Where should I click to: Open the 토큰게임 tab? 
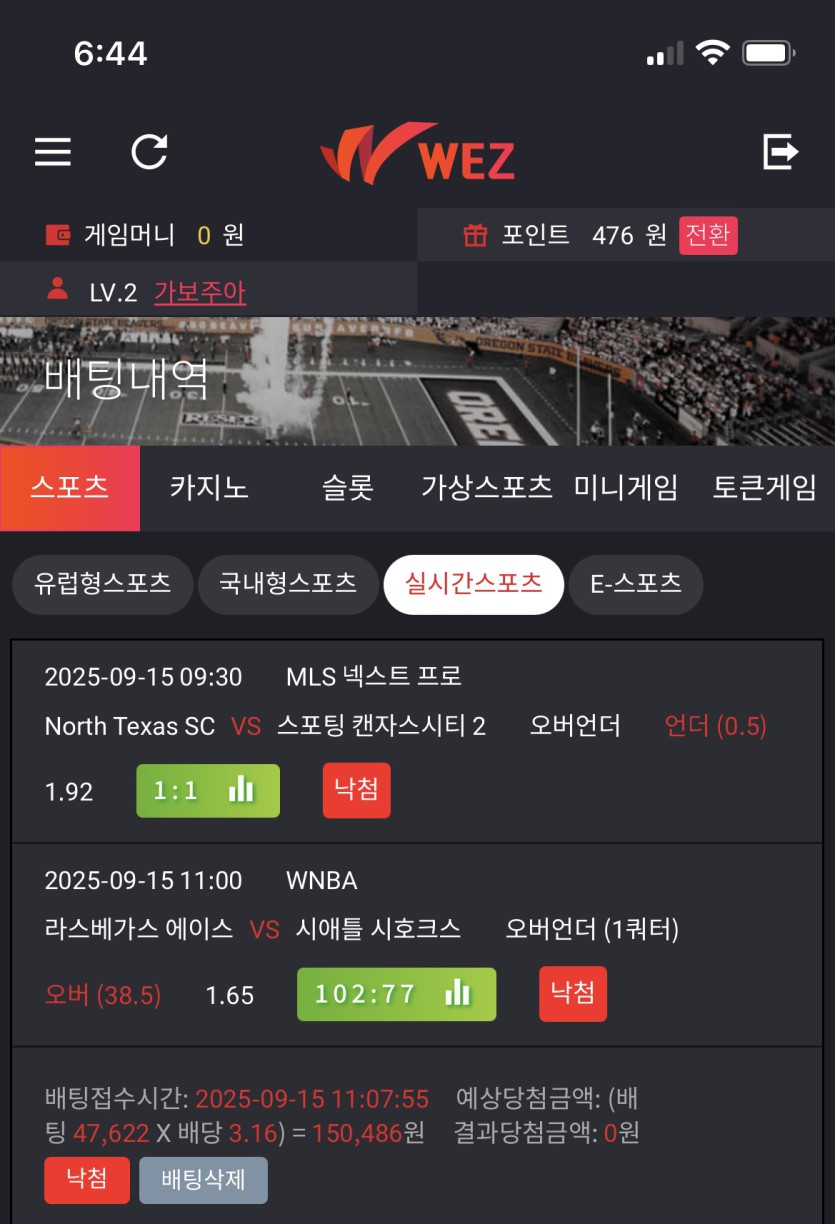click(x=765, y=488)
